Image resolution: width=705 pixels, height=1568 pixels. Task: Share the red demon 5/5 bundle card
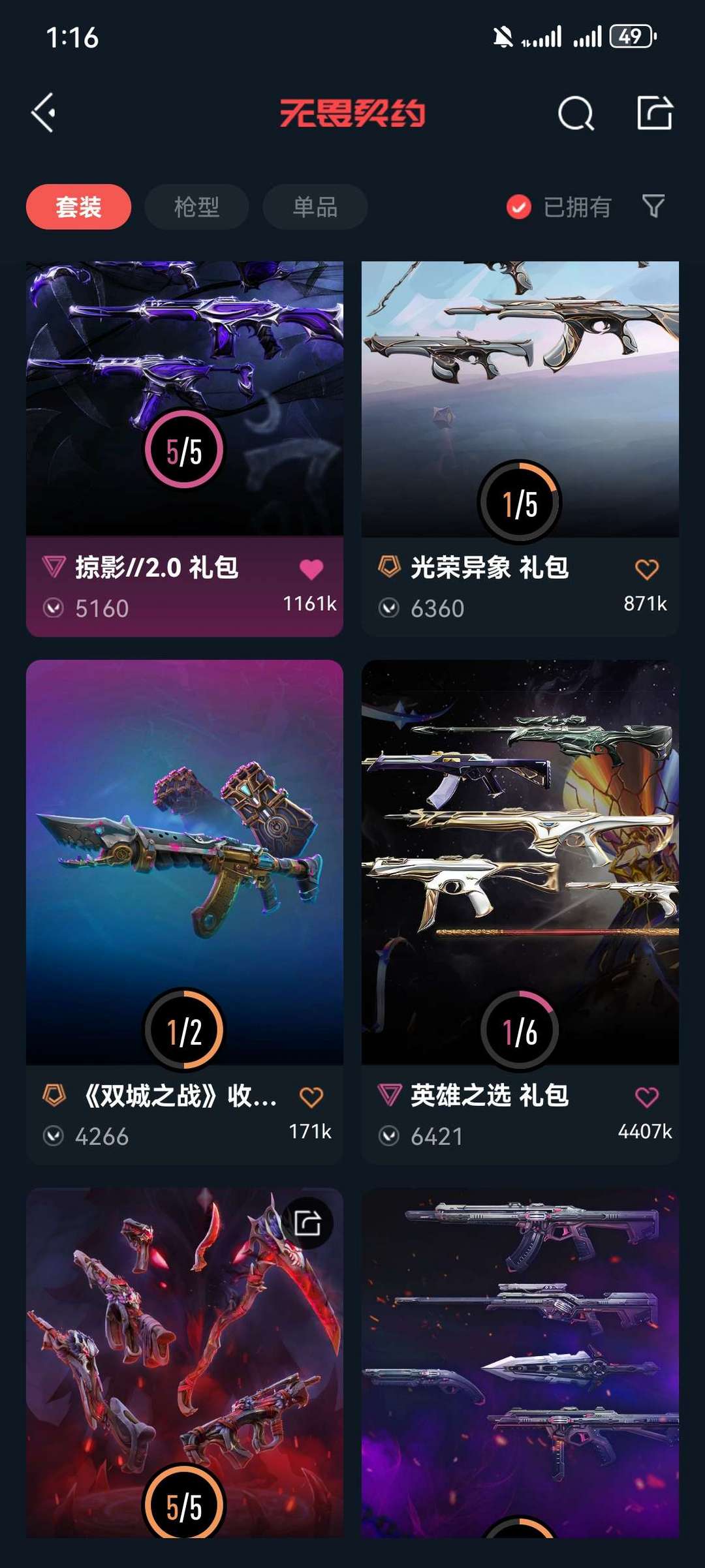(x=307, y=1223)
